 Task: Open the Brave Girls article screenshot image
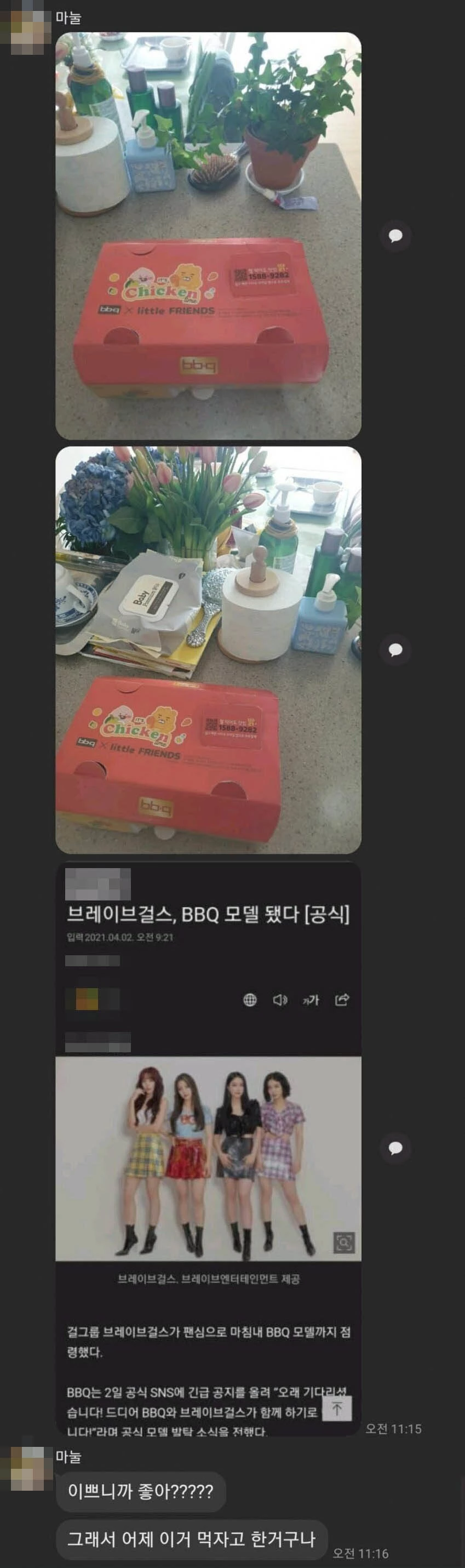click(208, 1149)
